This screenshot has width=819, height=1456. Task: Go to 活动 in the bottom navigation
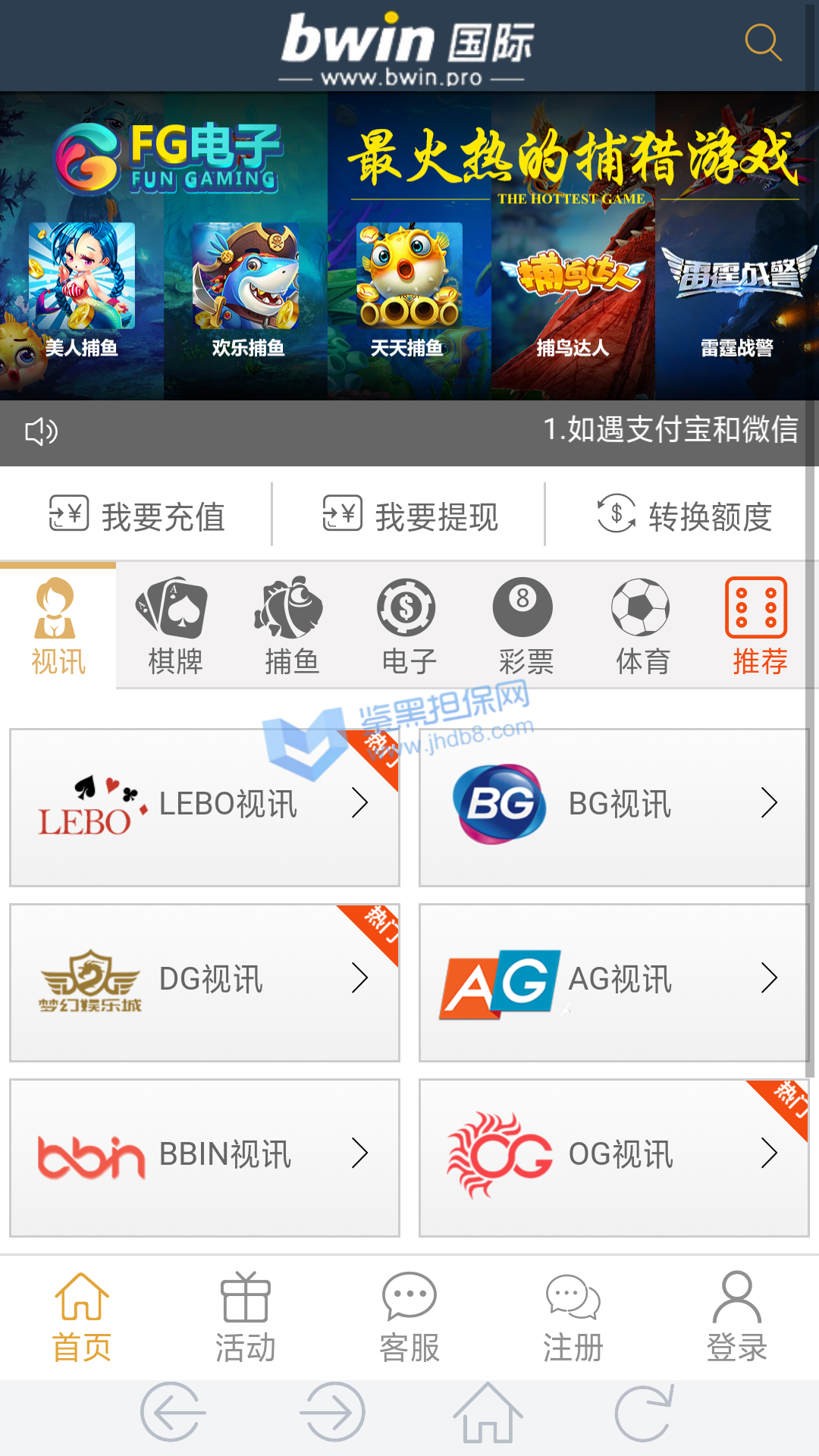(246, 1317)
